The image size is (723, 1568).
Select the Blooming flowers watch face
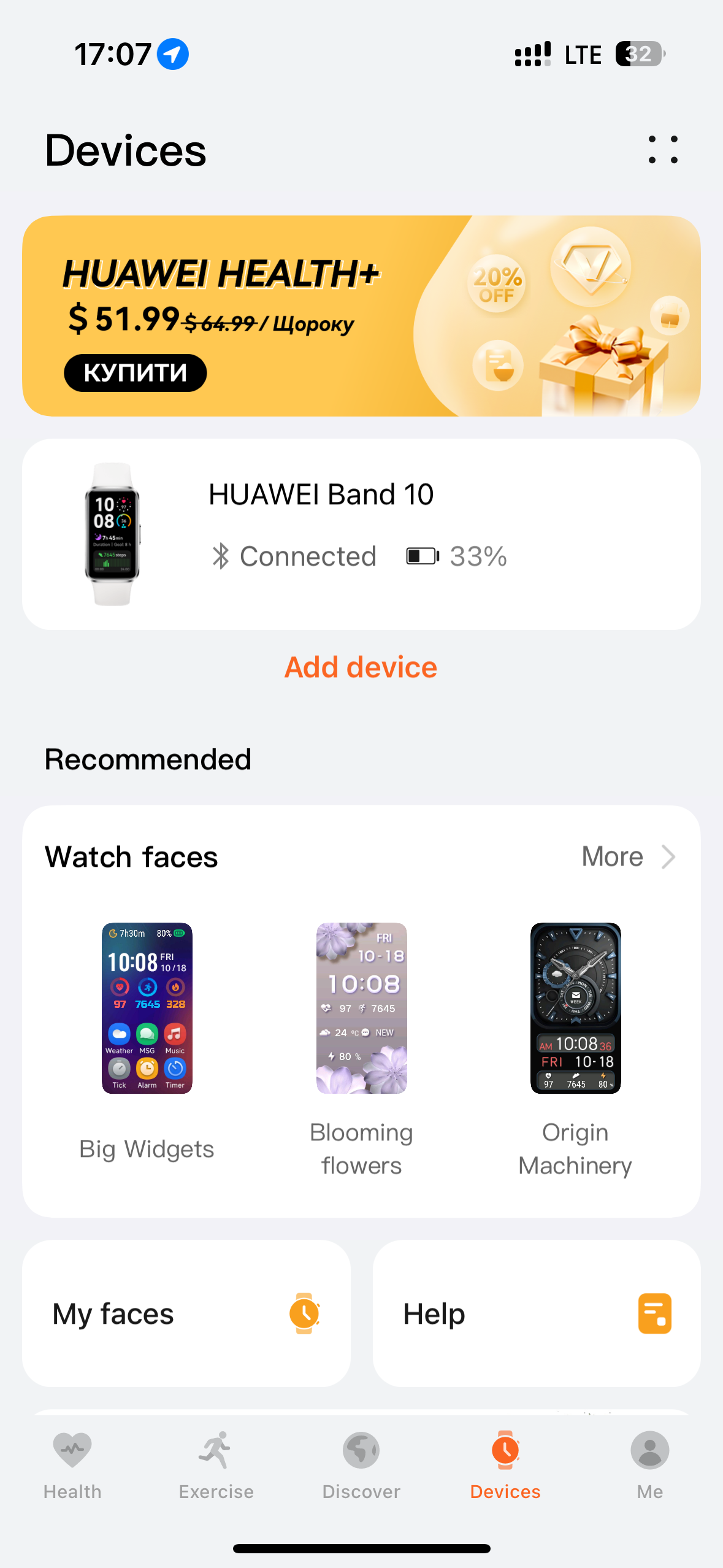click(361, 1050)
